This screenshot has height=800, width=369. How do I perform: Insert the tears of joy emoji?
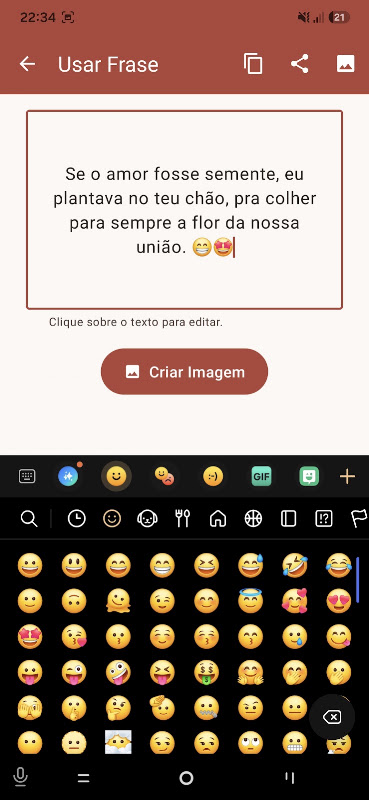click(x=339, y=565)
